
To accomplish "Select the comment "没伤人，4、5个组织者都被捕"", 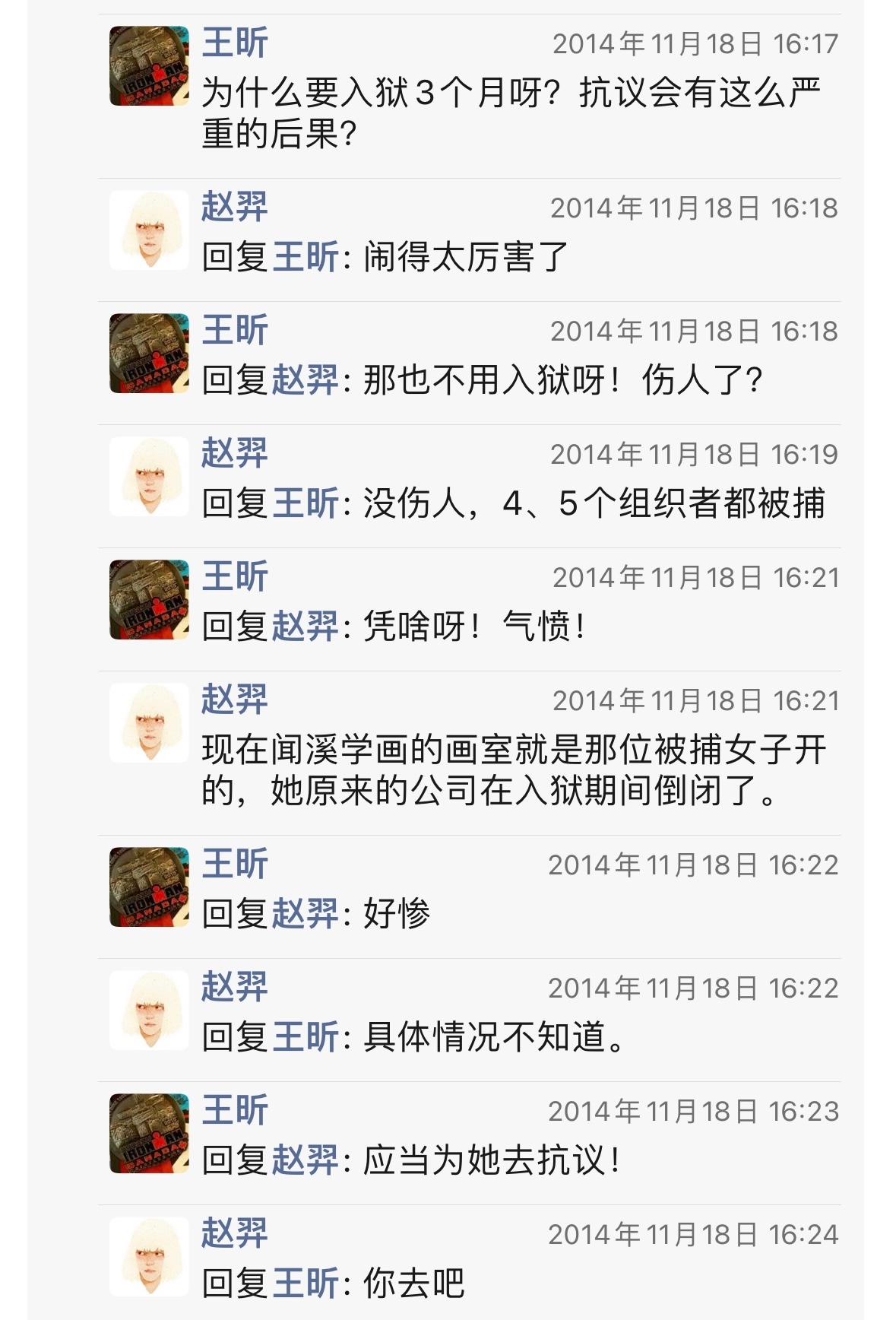I will click(593, 503).
